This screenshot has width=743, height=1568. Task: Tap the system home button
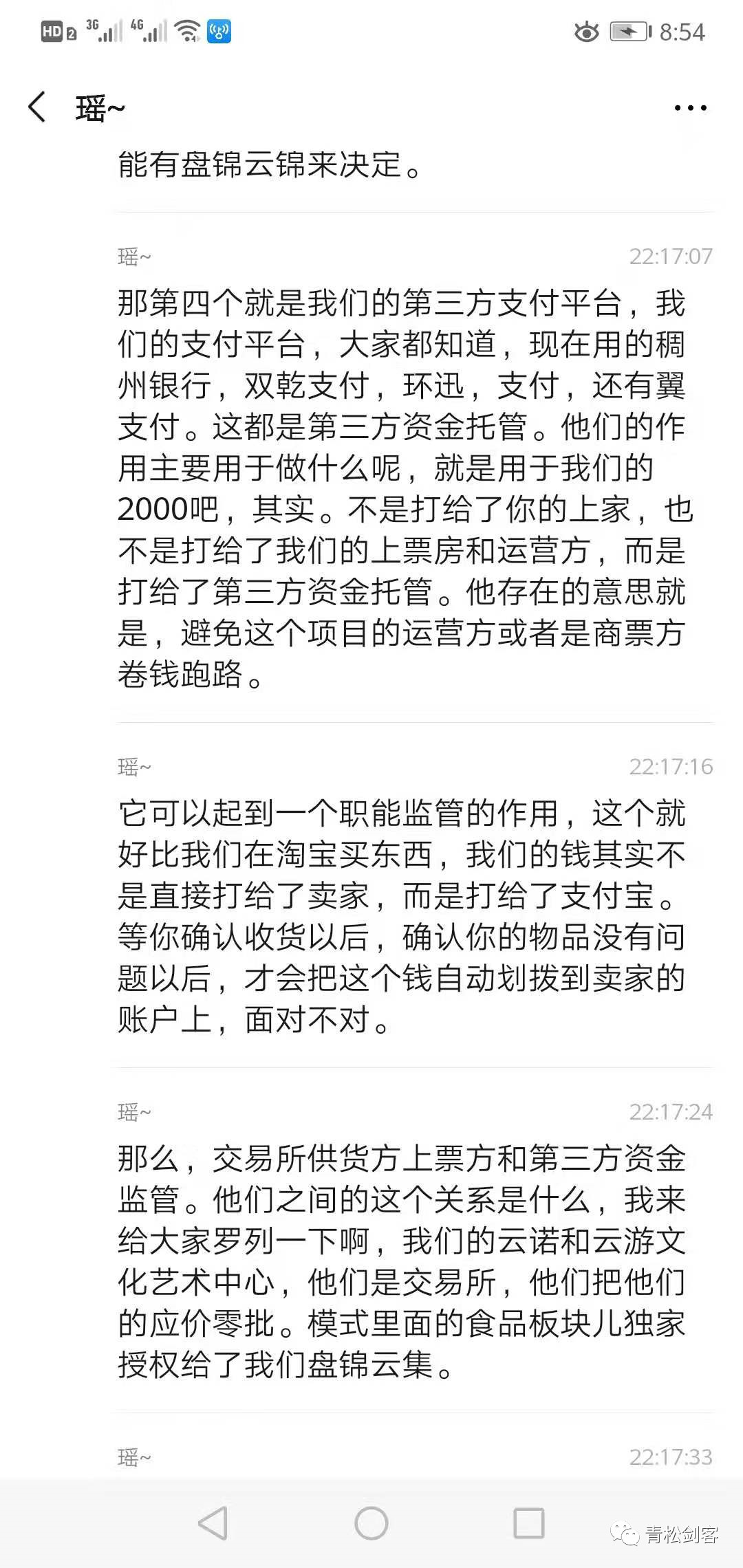[x=371, y=1523]
